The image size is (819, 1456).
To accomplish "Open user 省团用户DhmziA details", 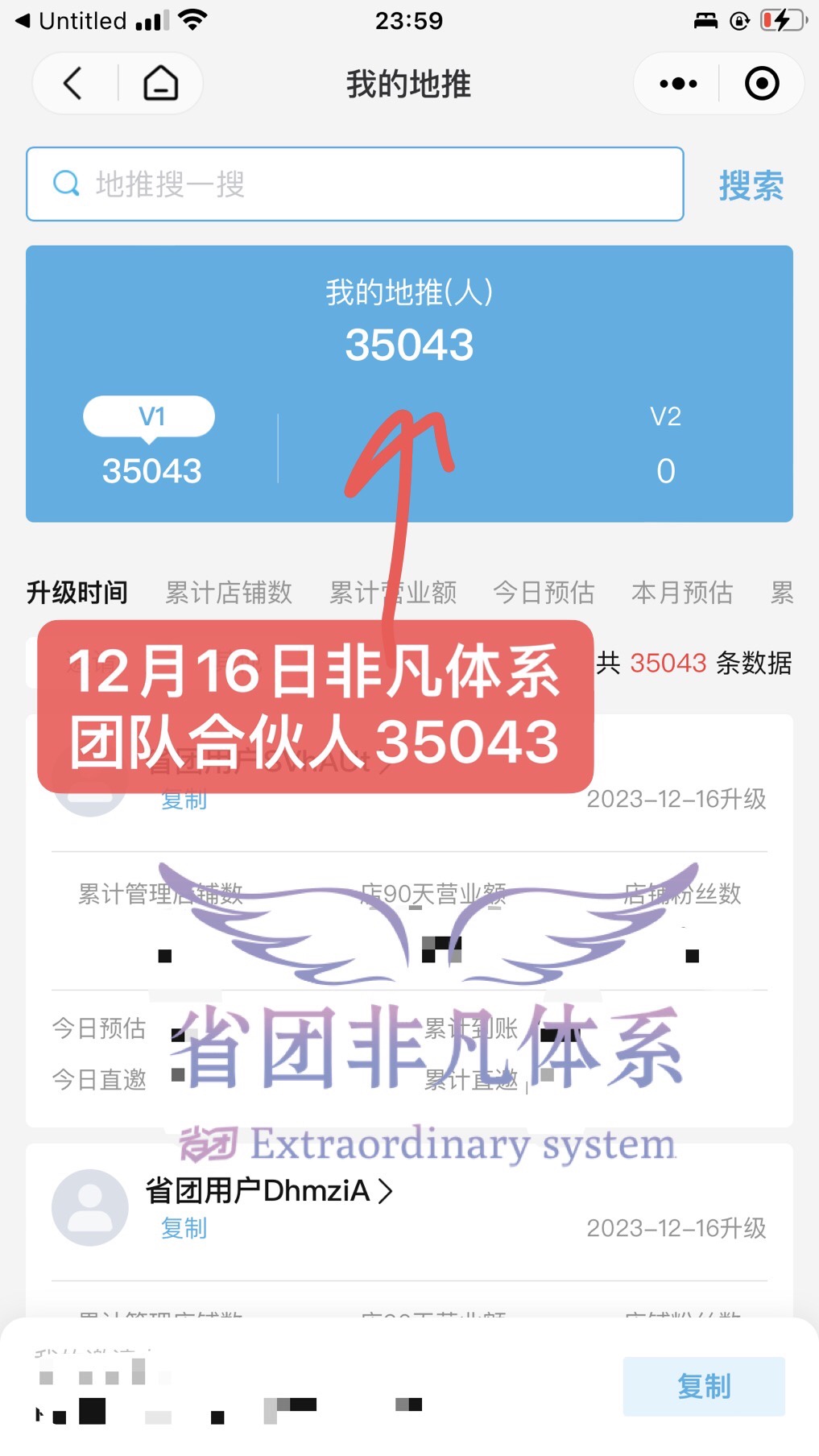I will [269, 1190].
